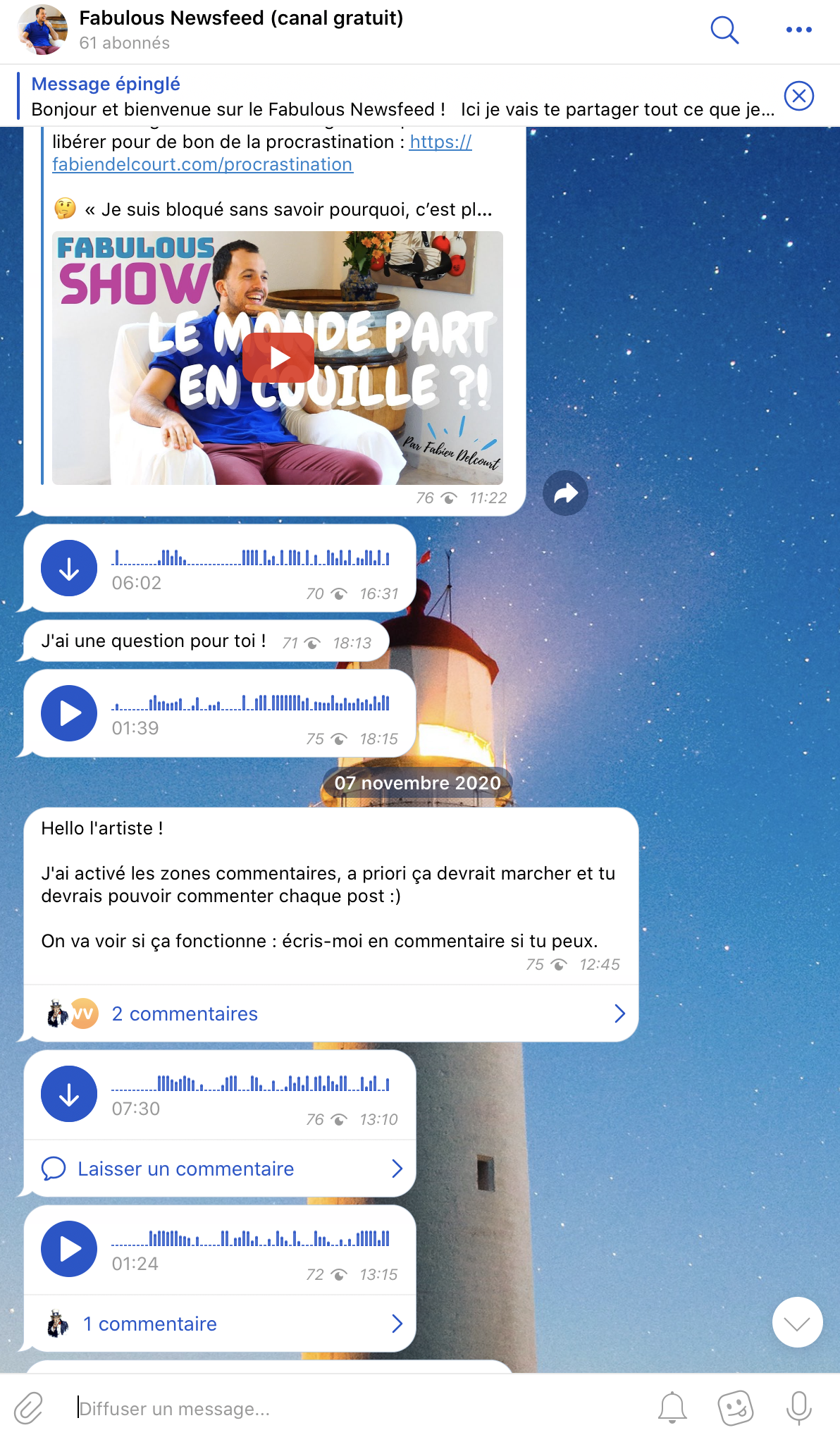Focus the Diffuser un message field

(x=352, y=1408)
